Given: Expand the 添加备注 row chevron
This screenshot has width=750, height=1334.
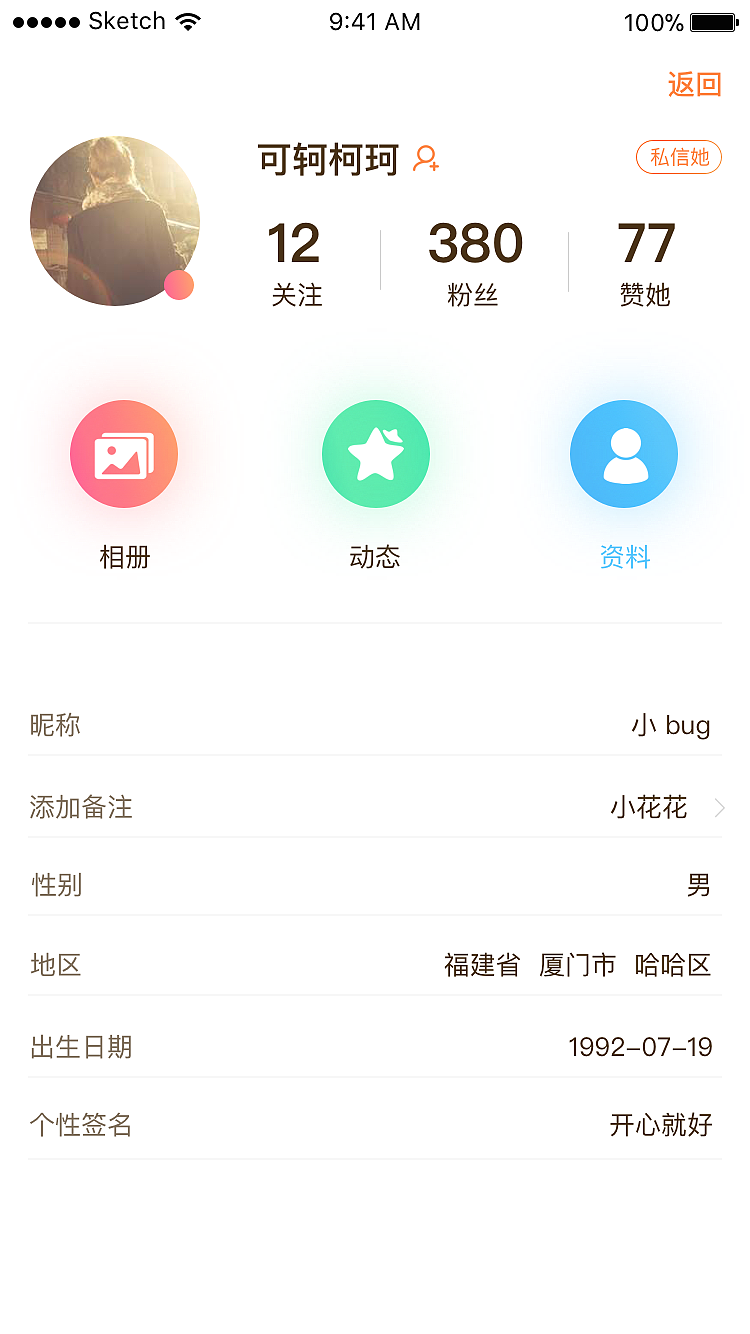Looking at the screenshot, I should 719,807.
